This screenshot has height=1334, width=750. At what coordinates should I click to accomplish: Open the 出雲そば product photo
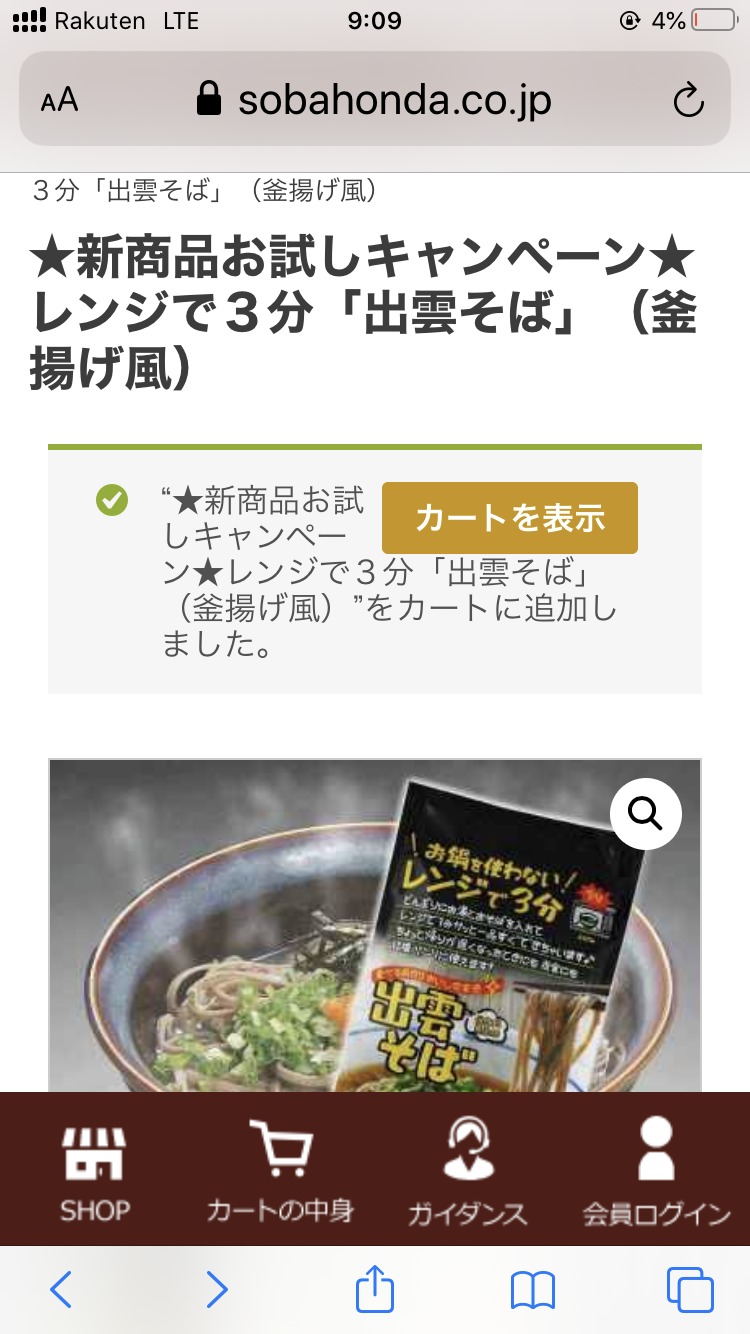click(375, 926)
